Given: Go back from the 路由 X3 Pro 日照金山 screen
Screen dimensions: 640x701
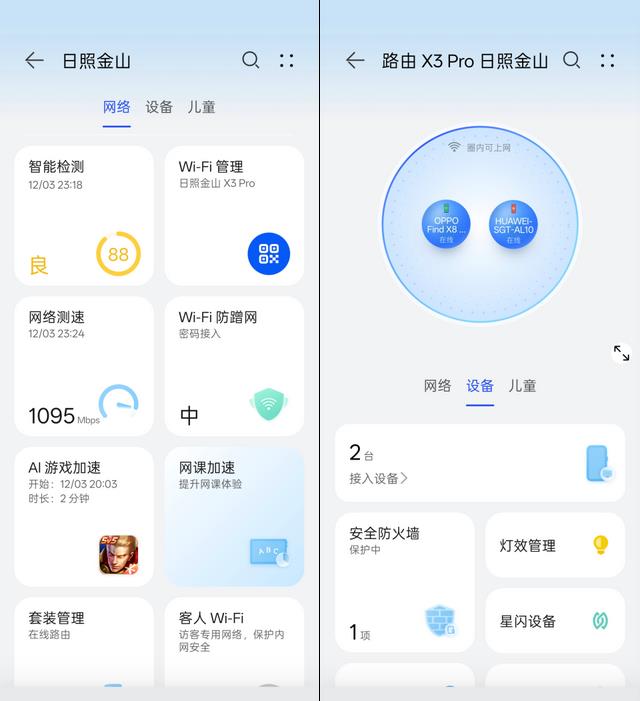Looking at the screenshot, I should [x=355, y=61].
